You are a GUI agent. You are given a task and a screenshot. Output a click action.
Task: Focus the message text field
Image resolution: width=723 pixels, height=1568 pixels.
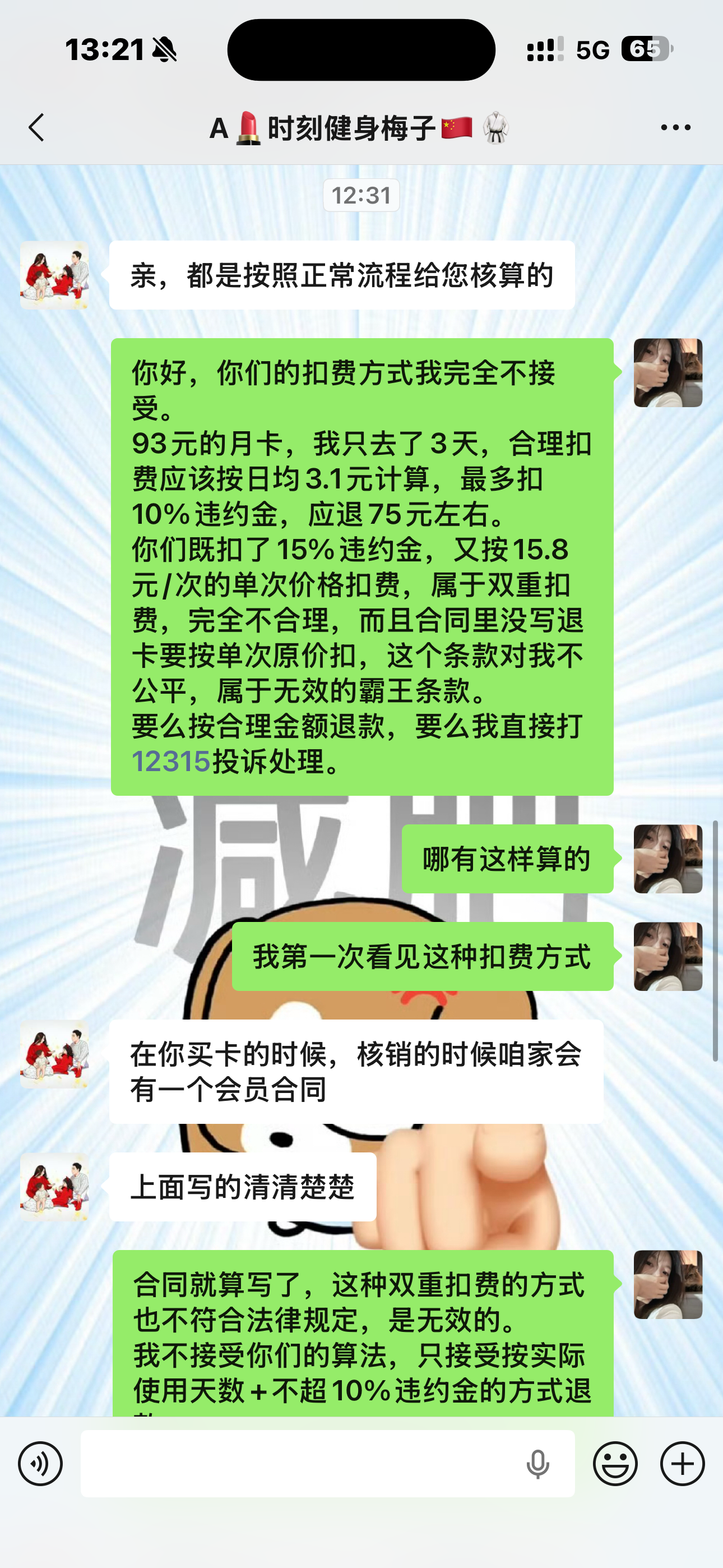coord(298,1463)
